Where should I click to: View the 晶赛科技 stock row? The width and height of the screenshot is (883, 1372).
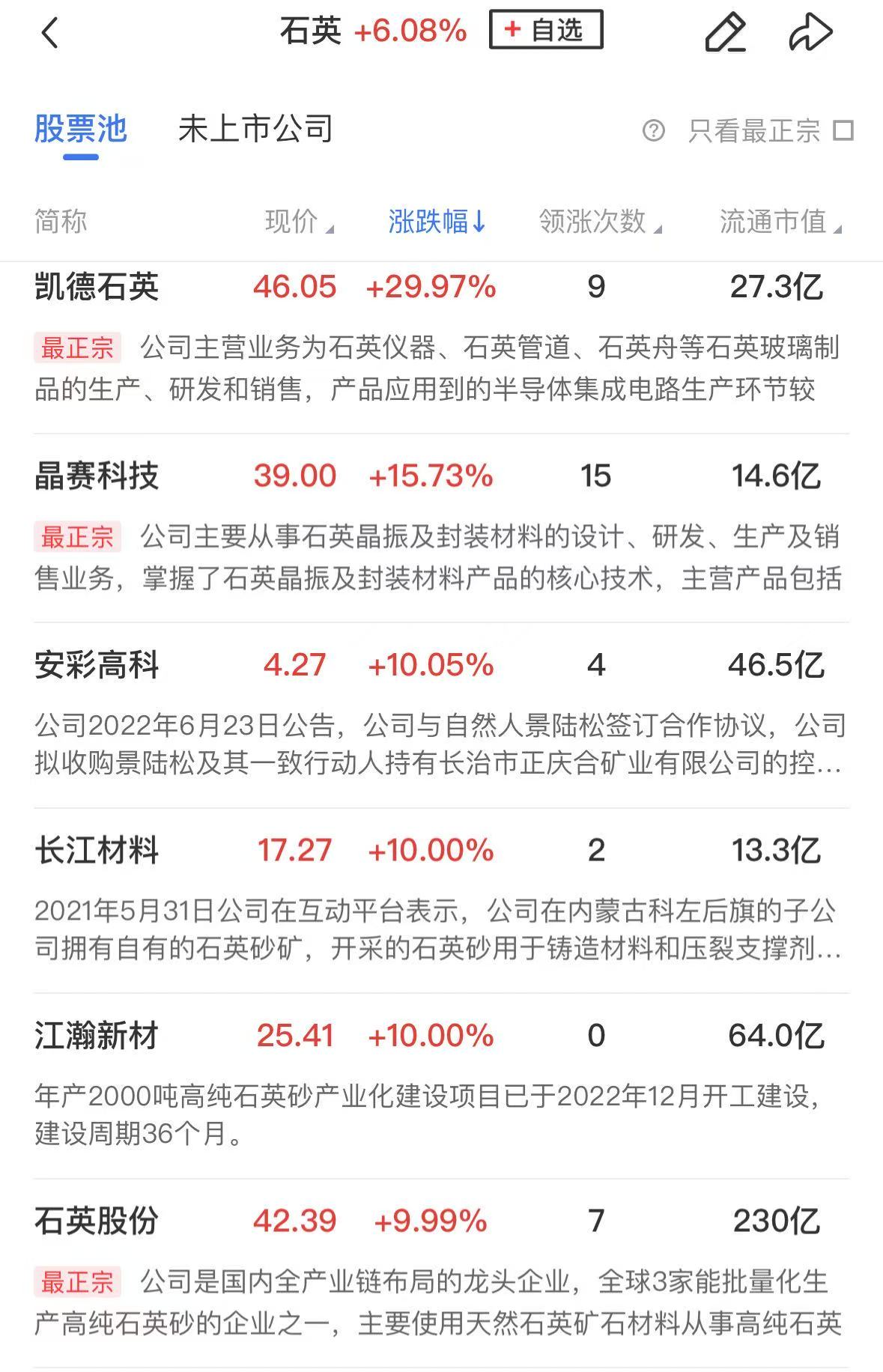(97, 476)
